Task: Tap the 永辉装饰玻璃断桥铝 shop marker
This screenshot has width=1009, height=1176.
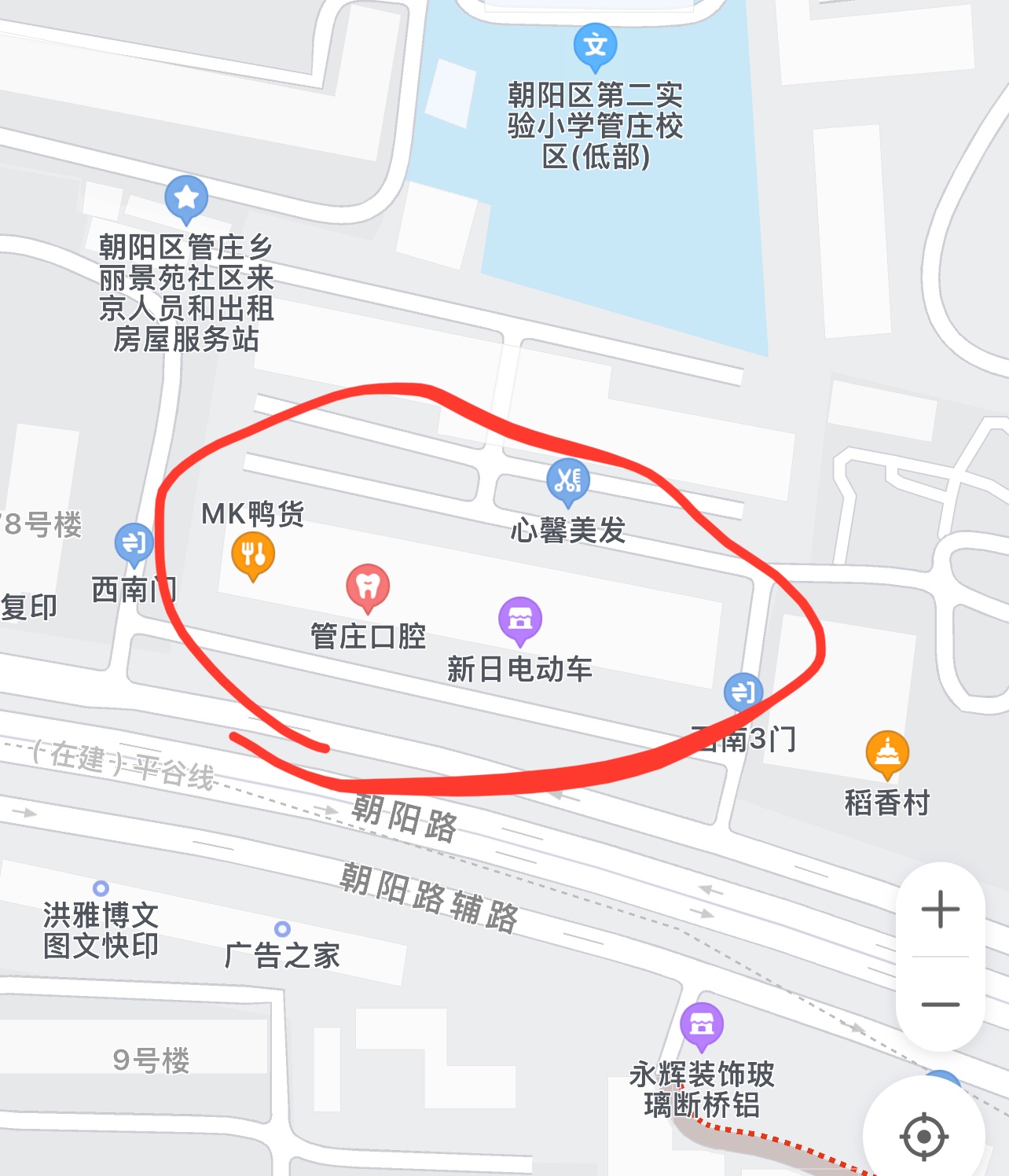Action: click(x=701, y=1024)
